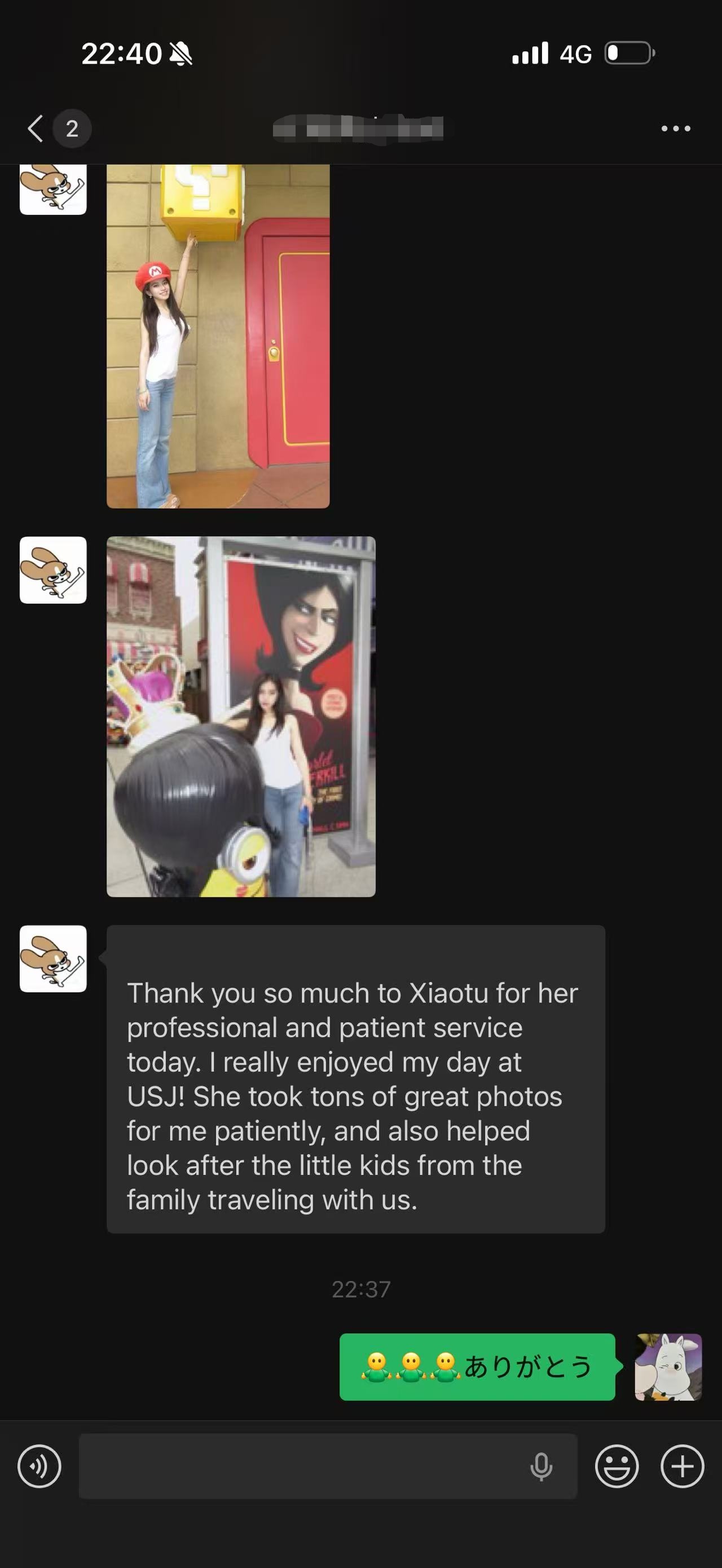Go back to the chat list

pyautogui.click(x=36, y=129)
